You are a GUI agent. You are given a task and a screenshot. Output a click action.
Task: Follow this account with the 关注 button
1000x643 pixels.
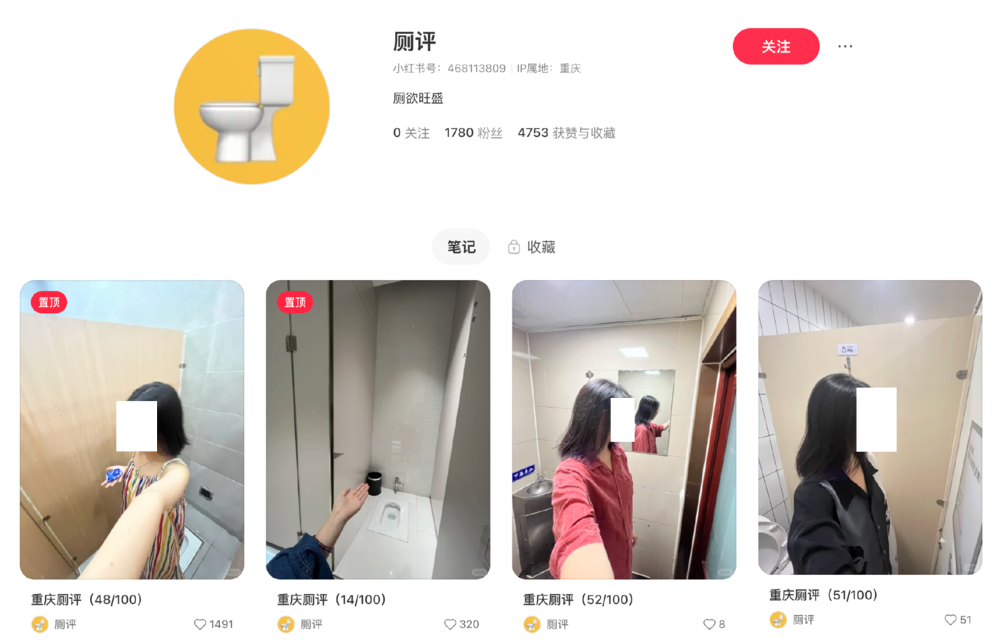tap(775, 47)
